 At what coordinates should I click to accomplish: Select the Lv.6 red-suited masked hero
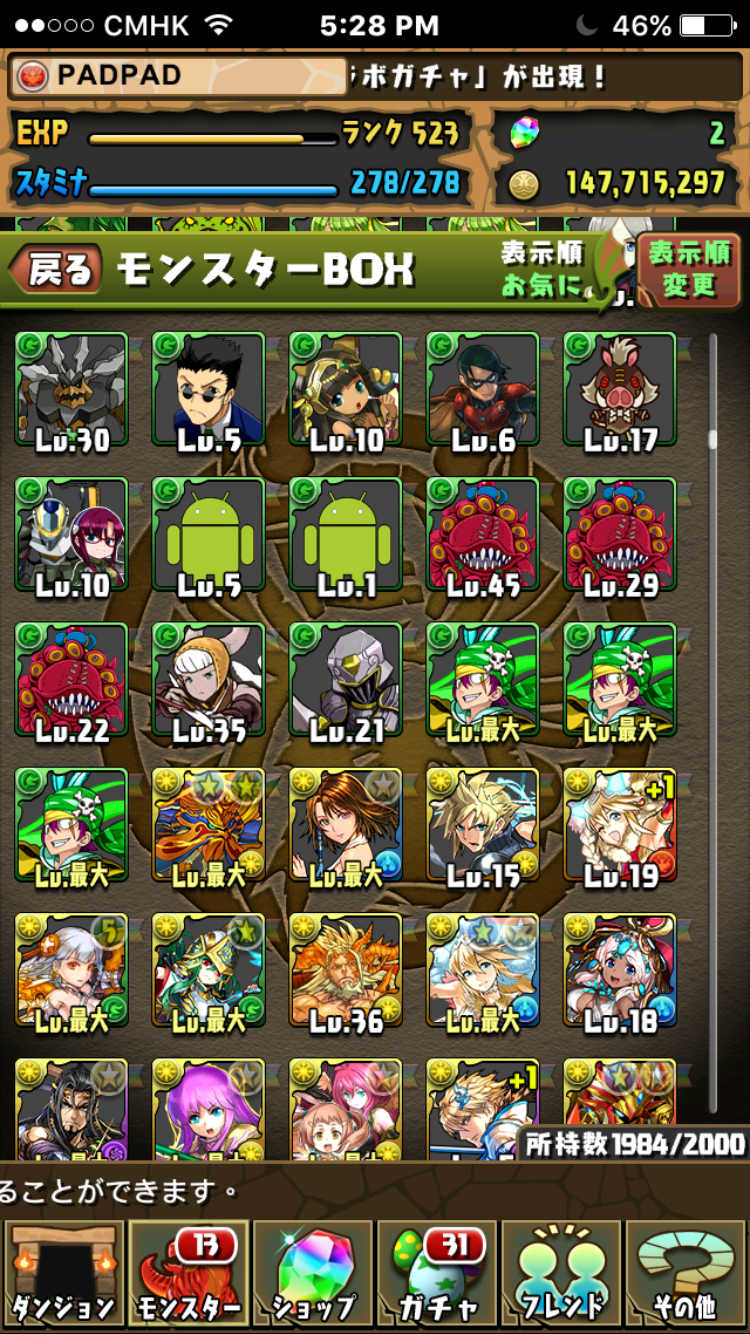(x=483, y=391)
